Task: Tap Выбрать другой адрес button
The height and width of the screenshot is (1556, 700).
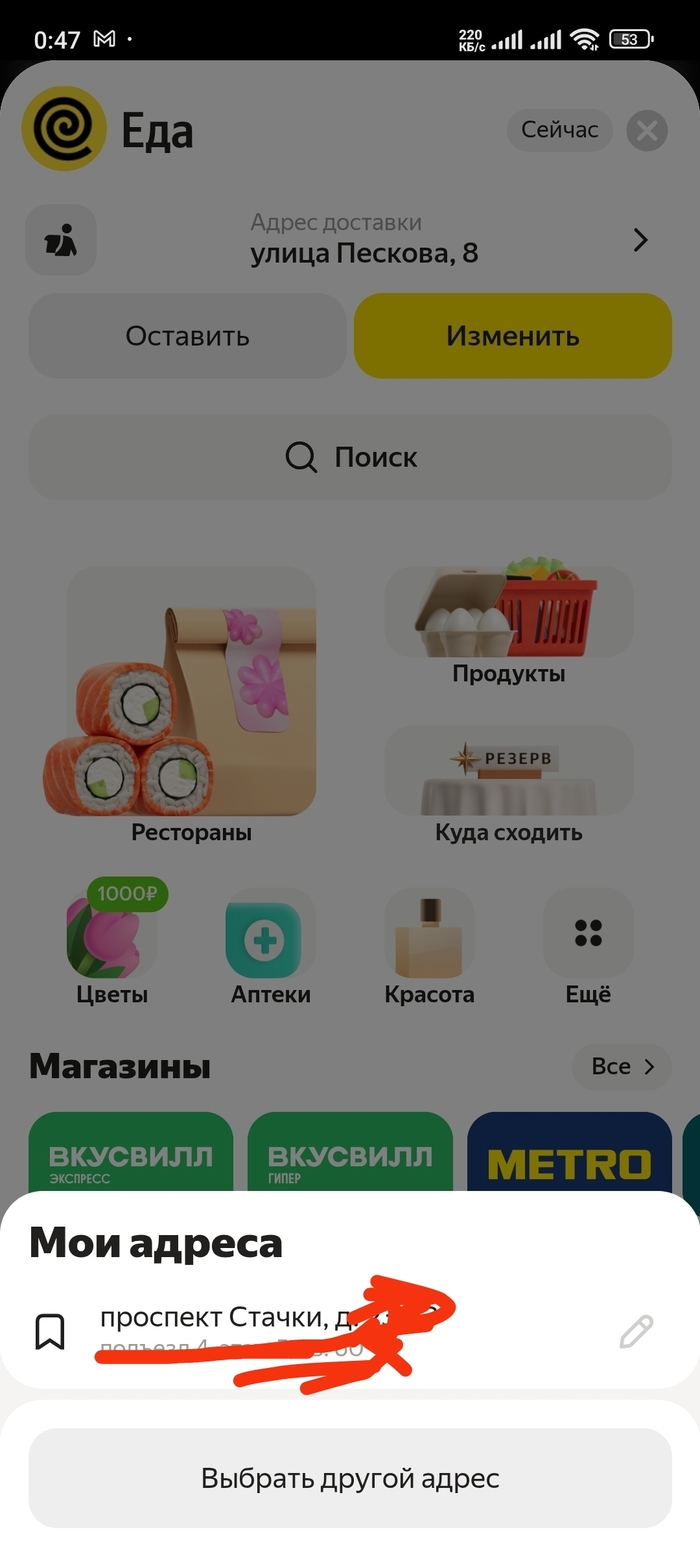Action: 350,1478
